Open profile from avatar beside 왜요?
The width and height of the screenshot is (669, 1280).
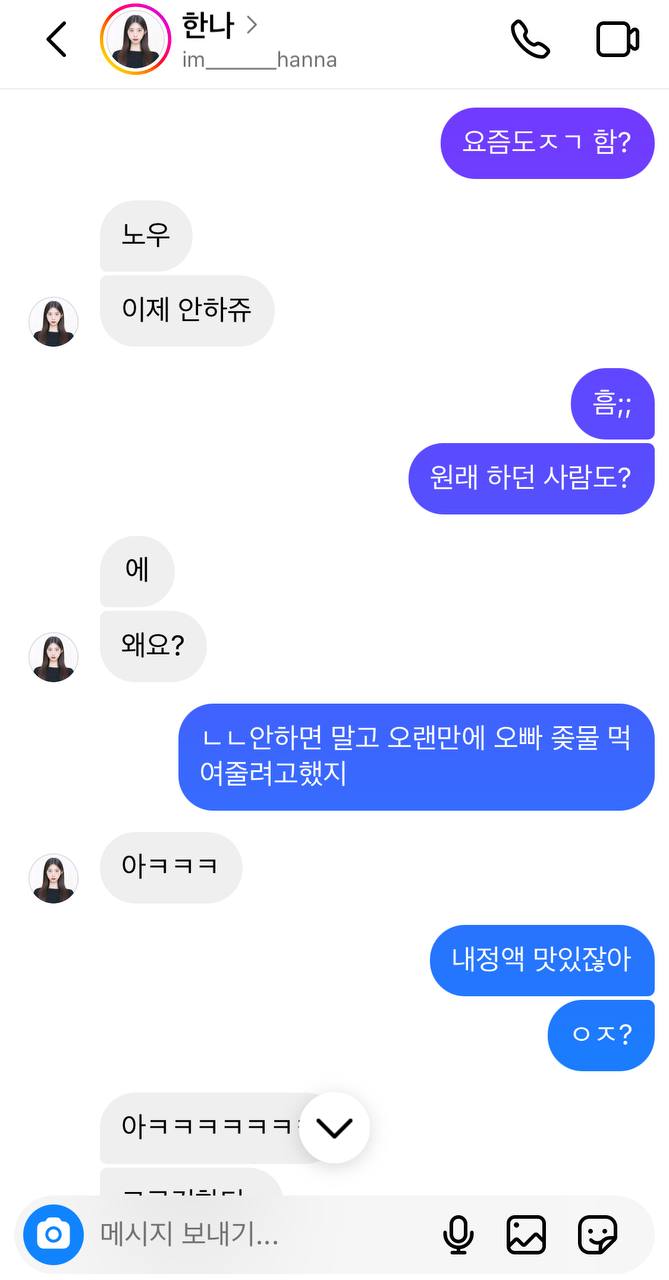click(x=53, y=657)
